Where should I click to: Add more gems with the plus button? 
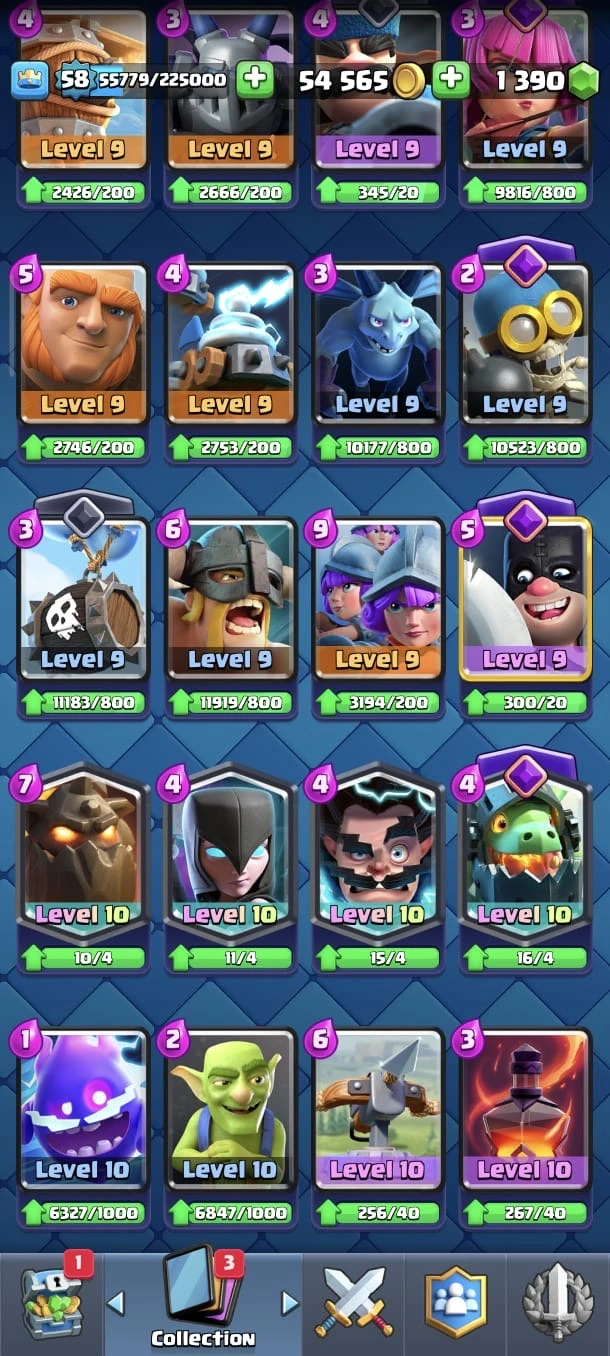[584, 80]
